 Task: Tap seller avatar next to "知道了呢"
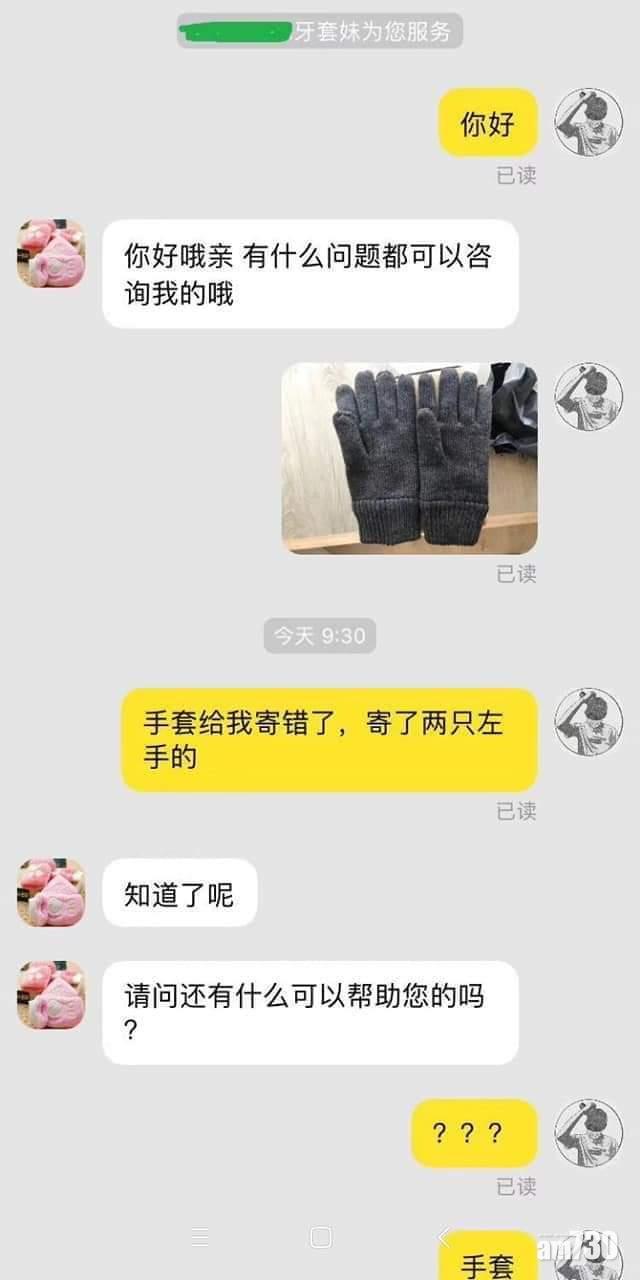pos(51,892)
